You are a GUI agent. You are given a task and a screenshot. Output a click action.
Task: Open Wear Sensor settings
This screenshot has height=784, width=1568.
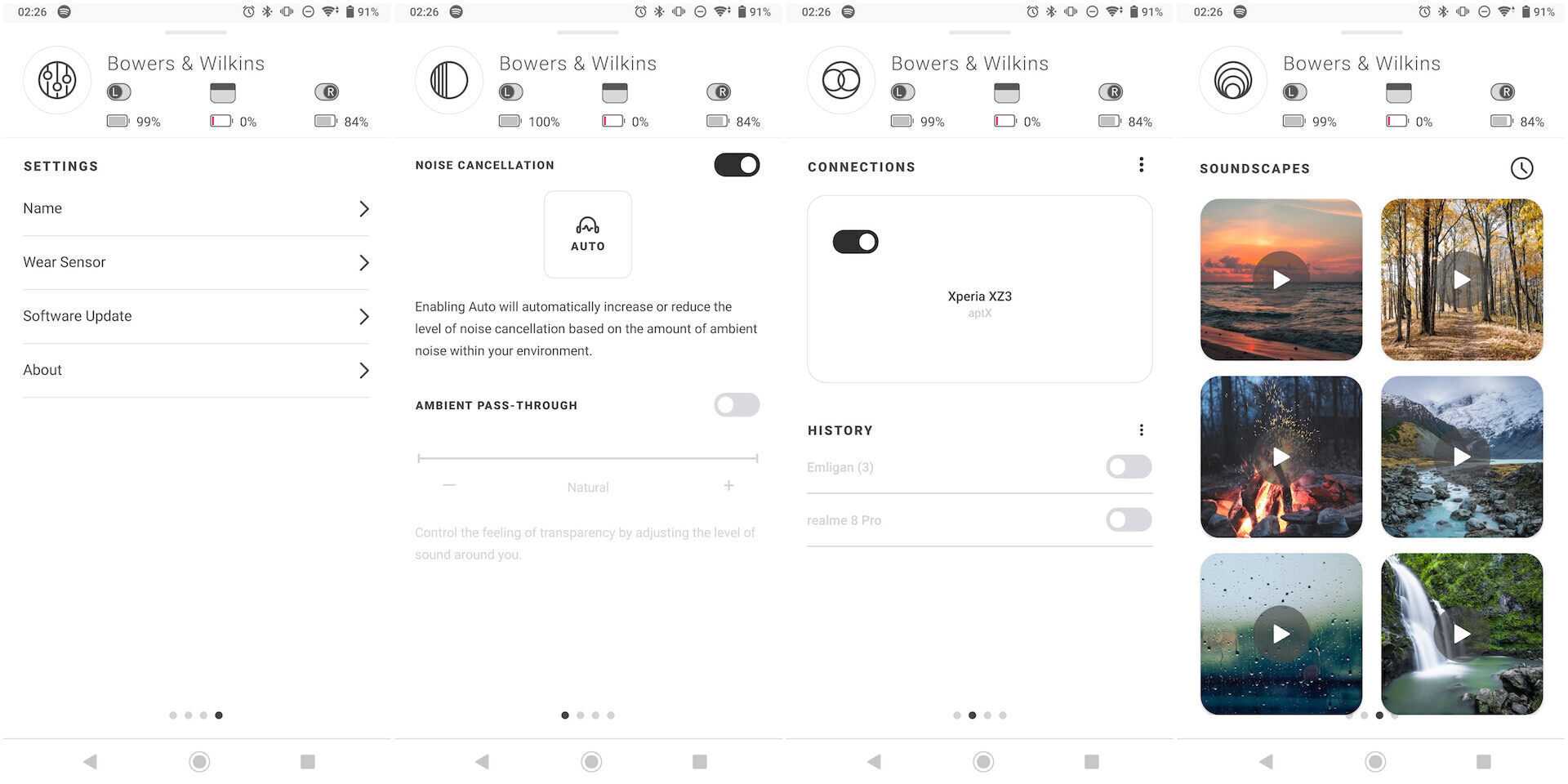point(196,262)
